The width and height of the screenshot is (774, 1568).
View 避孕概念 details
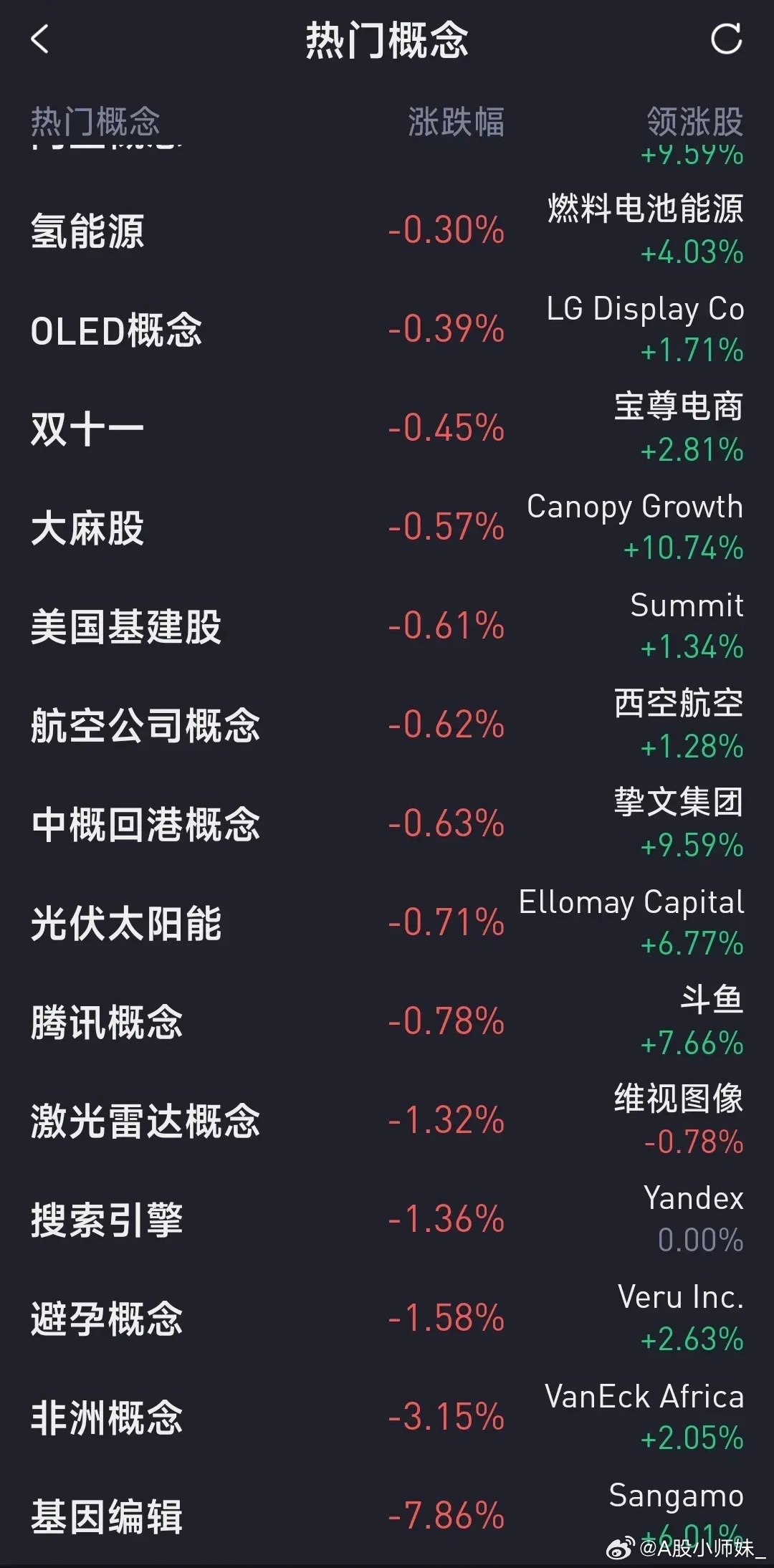[x=387, y=1319]
